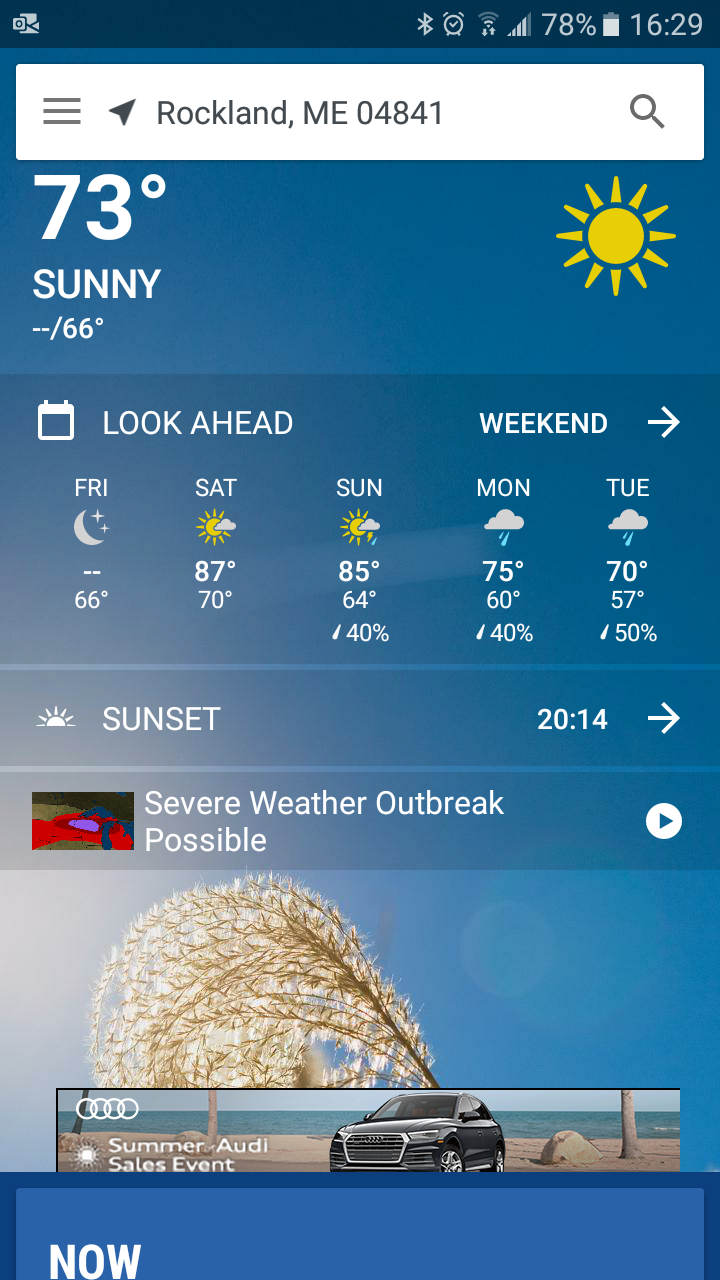Open the Weekend forecast arrow
The width and height of the screenshot is (720, 1280).
coord(663,423)
